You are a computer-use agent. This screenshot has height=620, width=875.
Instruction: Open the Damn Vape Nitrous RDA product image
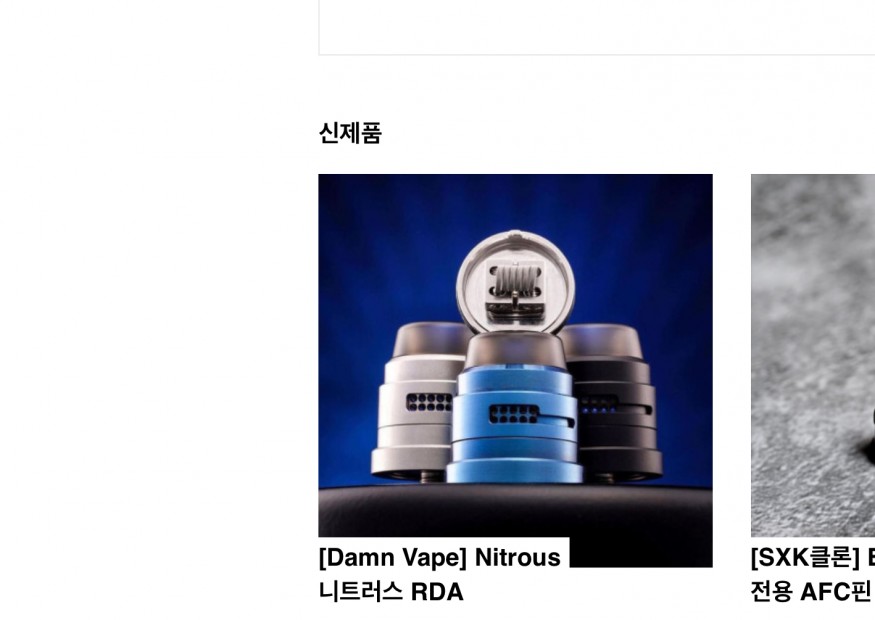click(515, 355)
